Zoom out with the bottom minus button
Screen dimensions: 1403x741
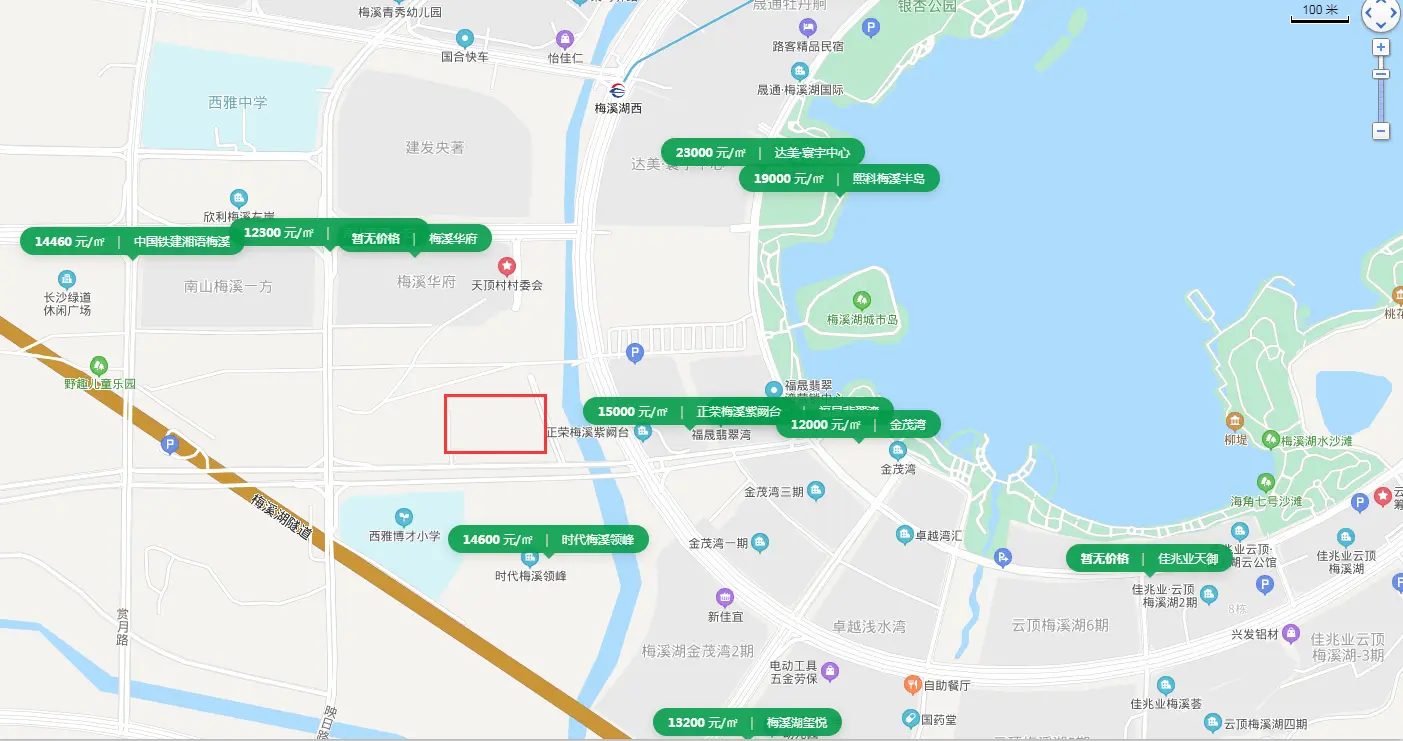(1381, 131)
